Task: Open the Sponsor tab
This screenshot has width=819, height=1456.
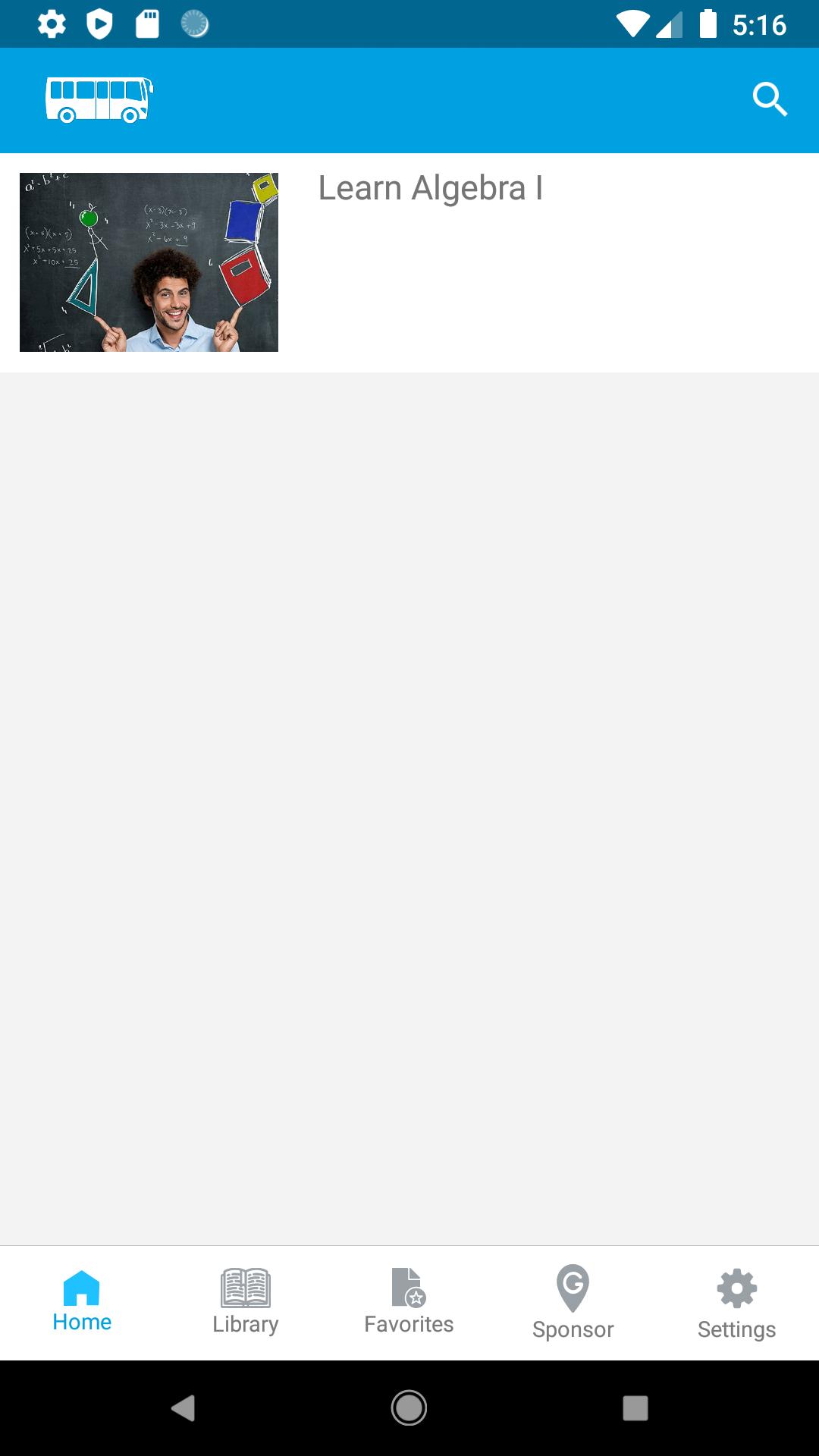Action: (x=573, y=1302)
